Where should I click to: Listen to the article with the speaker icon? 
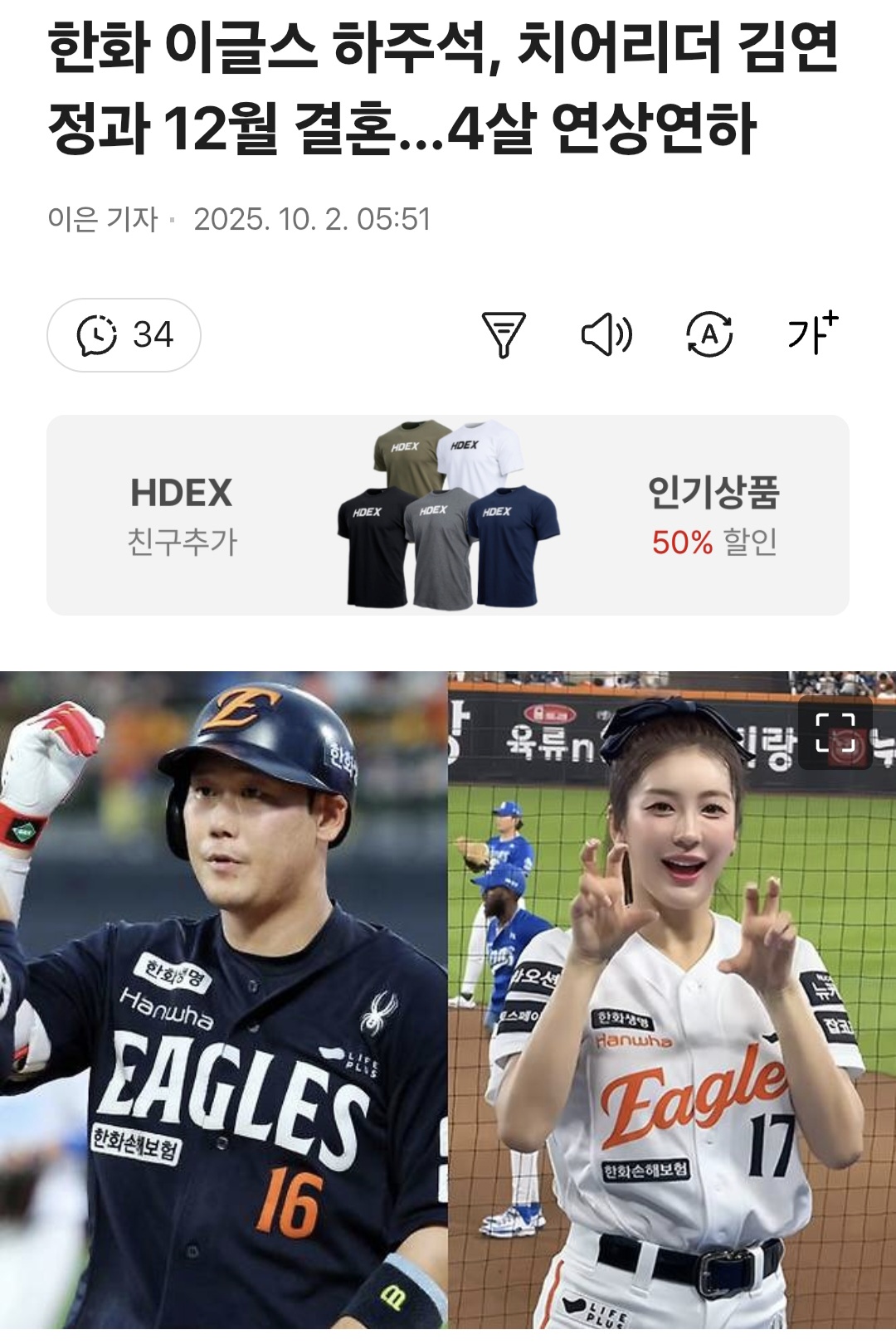click(x=606, y=335)
